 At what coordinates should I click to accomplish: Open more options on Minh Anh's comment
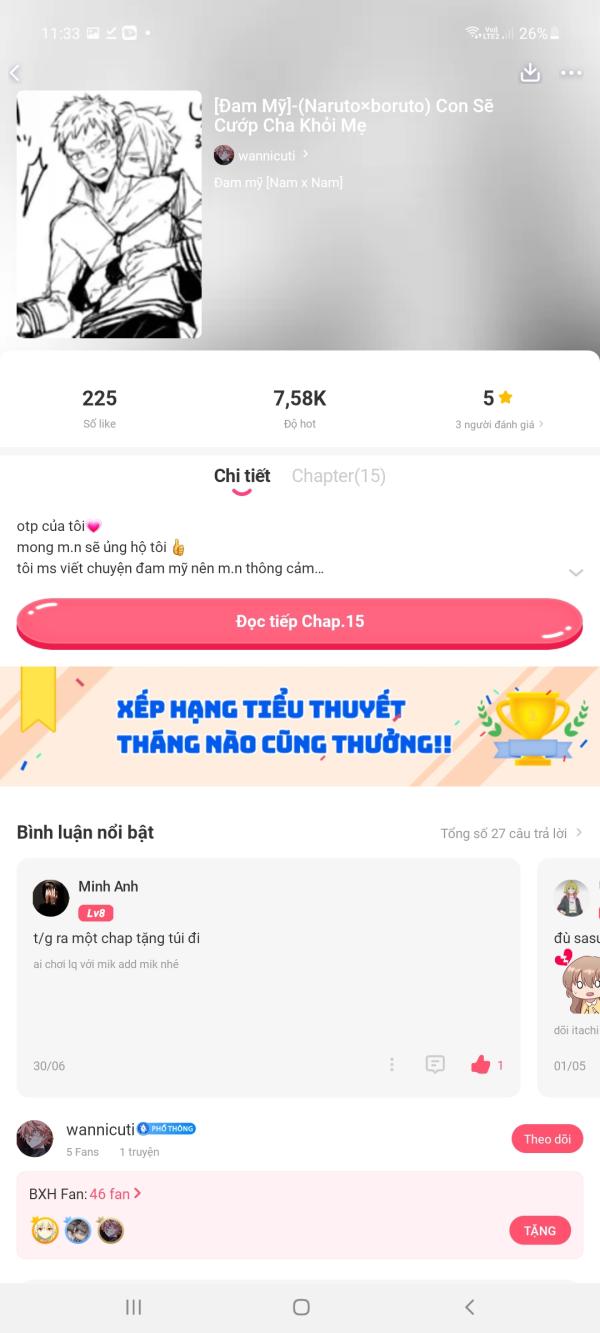392,1065
